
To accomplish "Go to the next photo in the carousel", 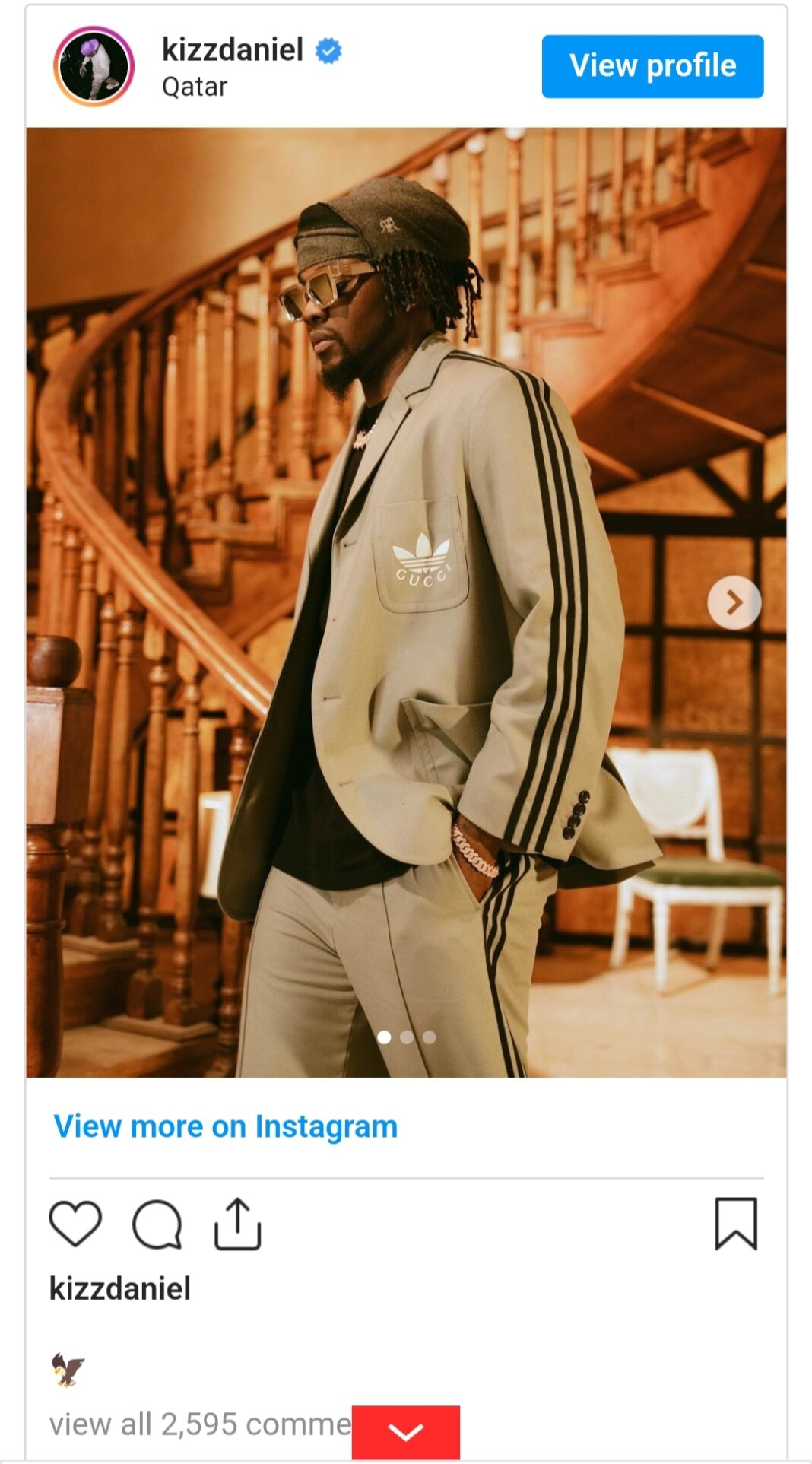I will coord(734,603).
